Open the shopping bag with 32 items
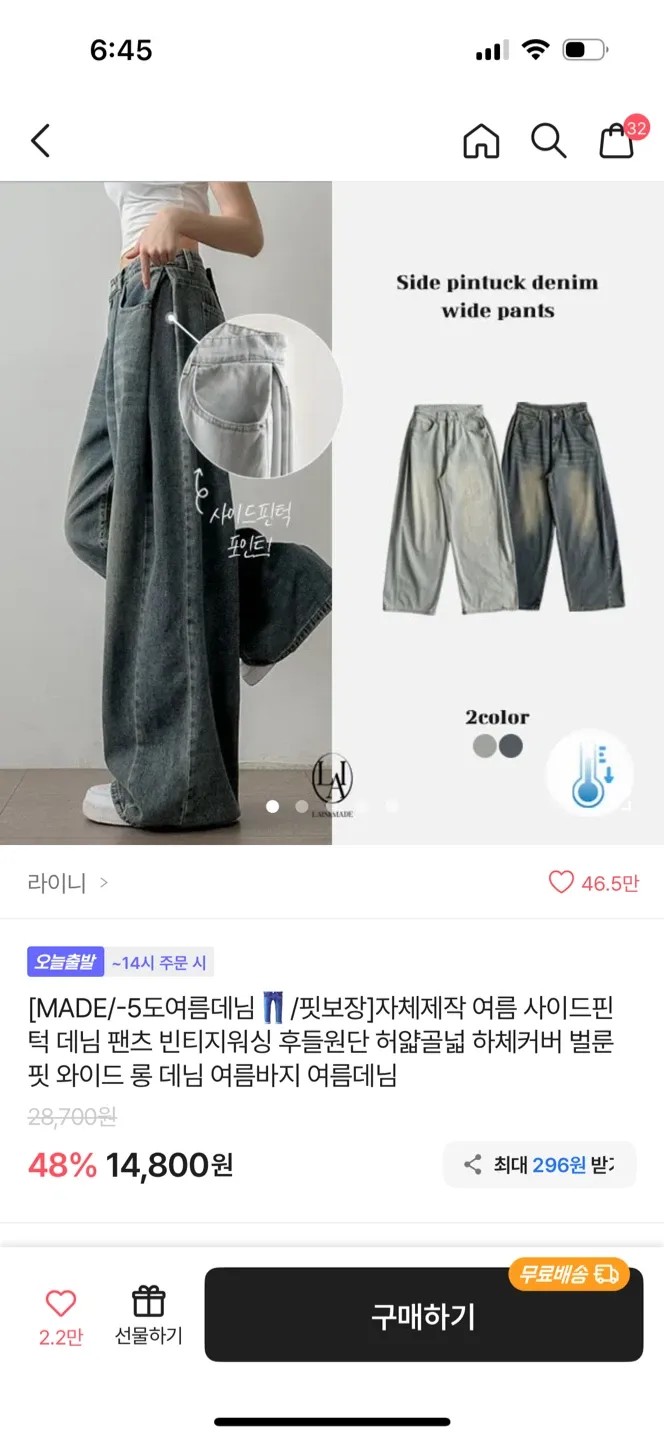Image resolution: width=664 pixels, height=1440 pixels. (x=617, y=141)
